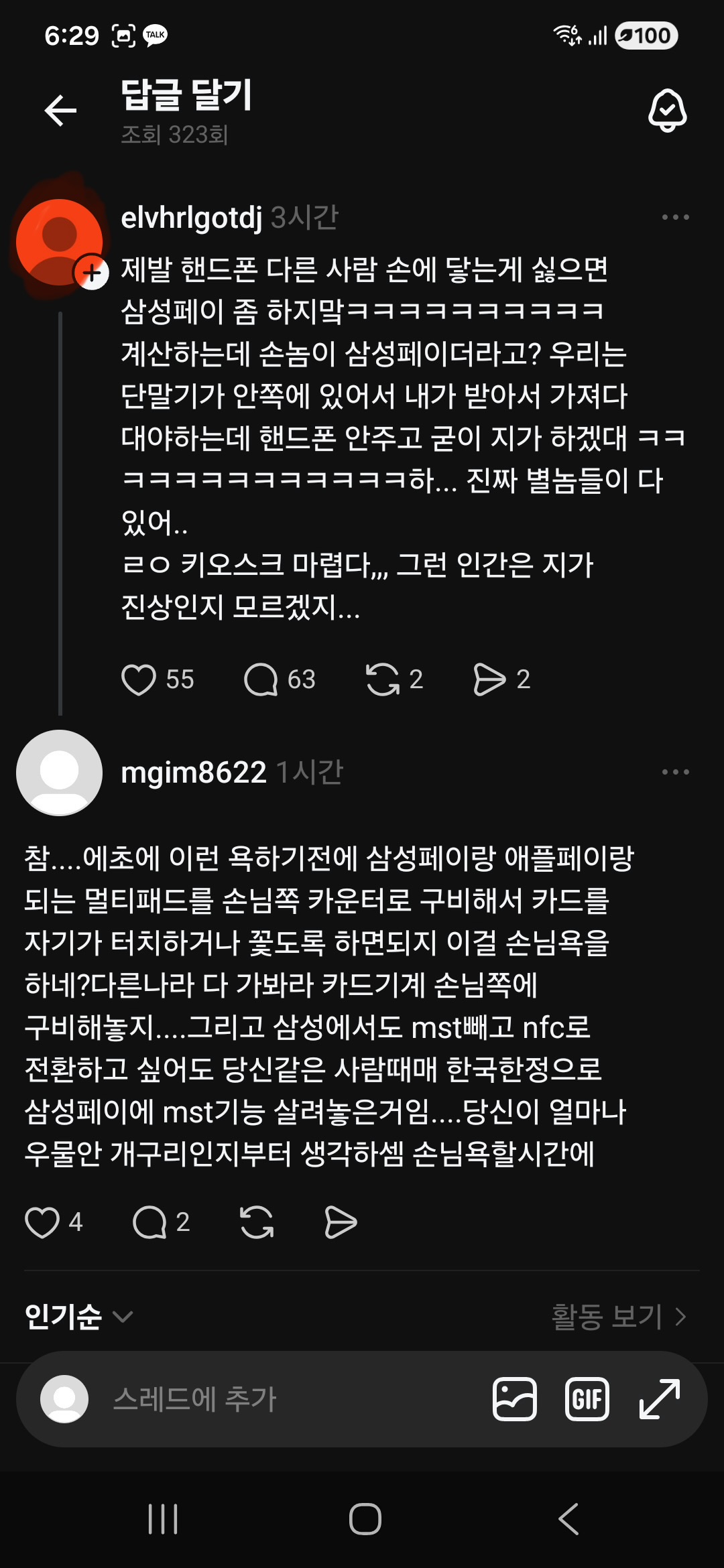This screenshot has width=724, height=1568.
Task: Open the overflow menu on elvhrlgotdj's post
Action: 675,217
